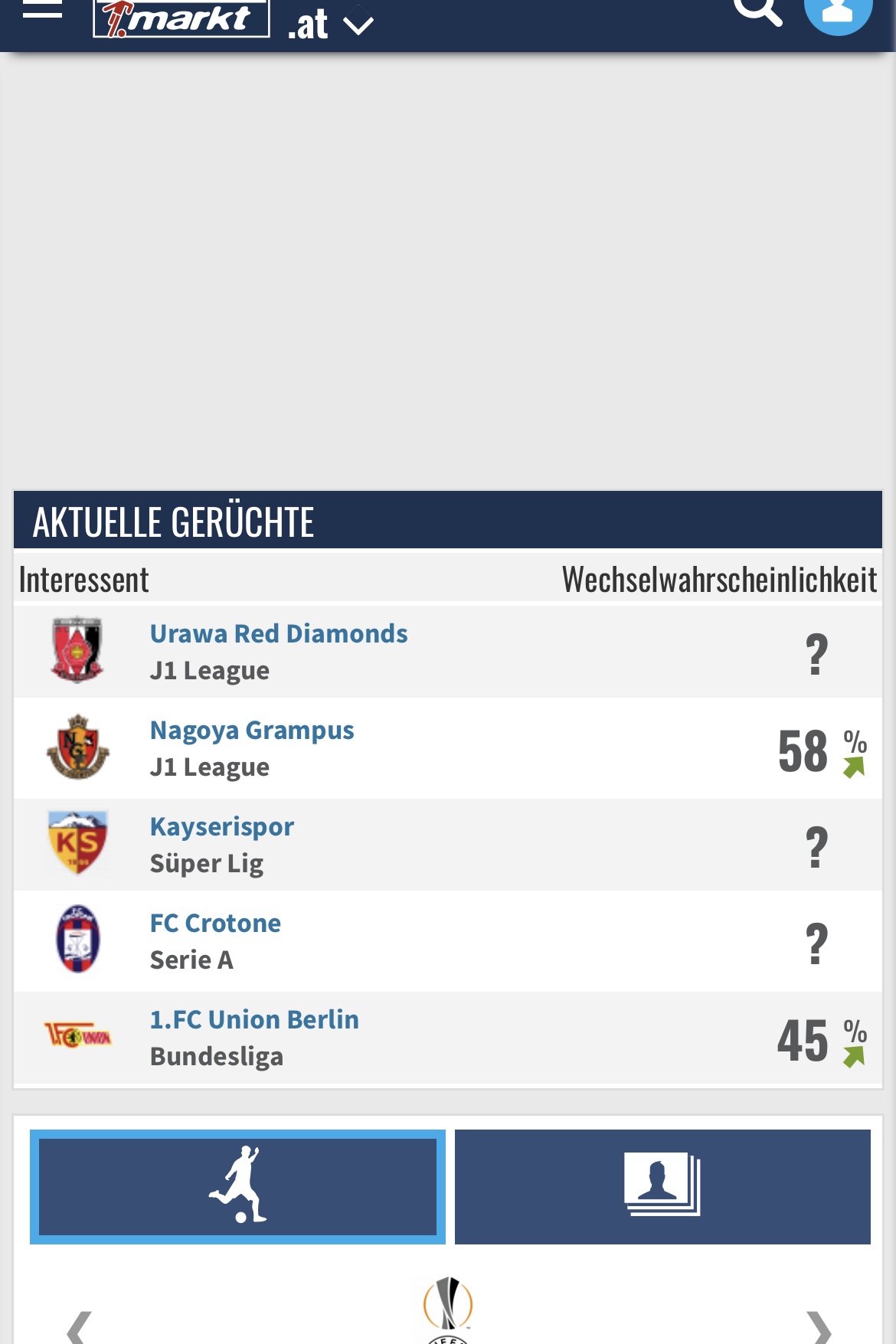Open Nagoya Grampus club page
896x1344 pixels.
click(x=251, y=731)
